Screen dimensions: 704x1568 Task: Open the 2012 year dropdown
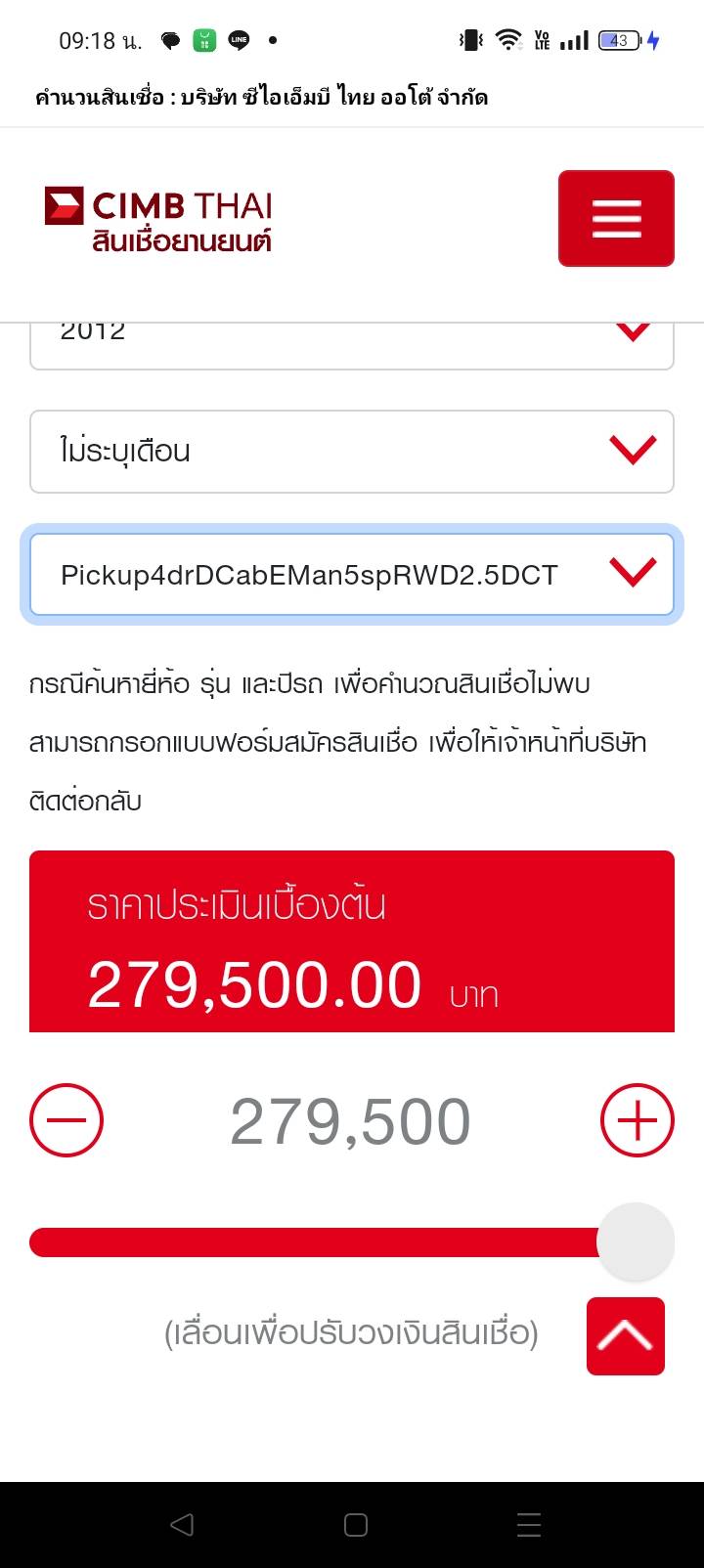tap(352, 344)
